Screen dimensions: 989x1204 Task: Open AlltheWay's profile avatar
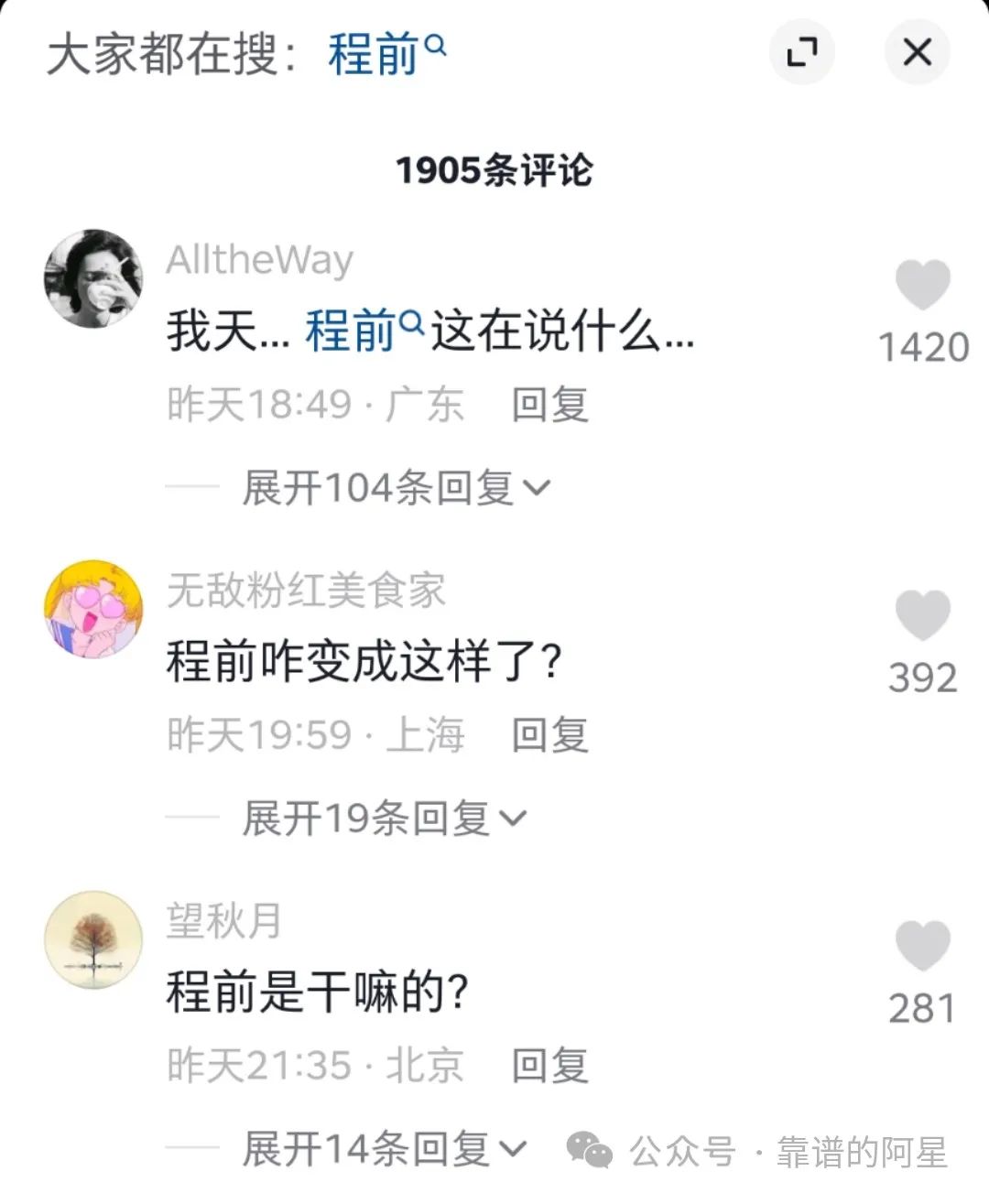click(93, 278)
